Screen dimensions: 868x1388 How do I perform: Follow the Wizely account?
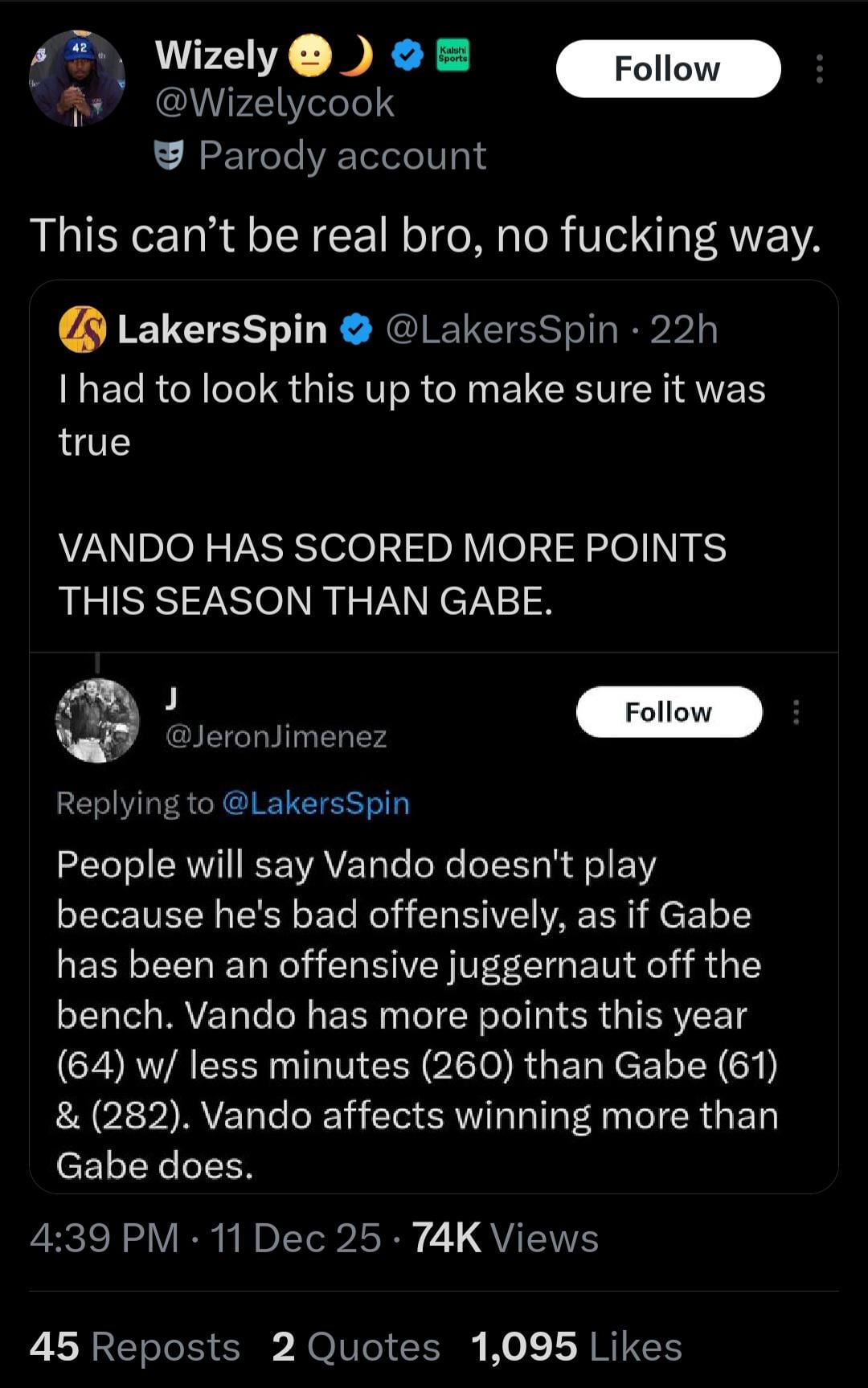pyautogui.click(x=667, y=69)
